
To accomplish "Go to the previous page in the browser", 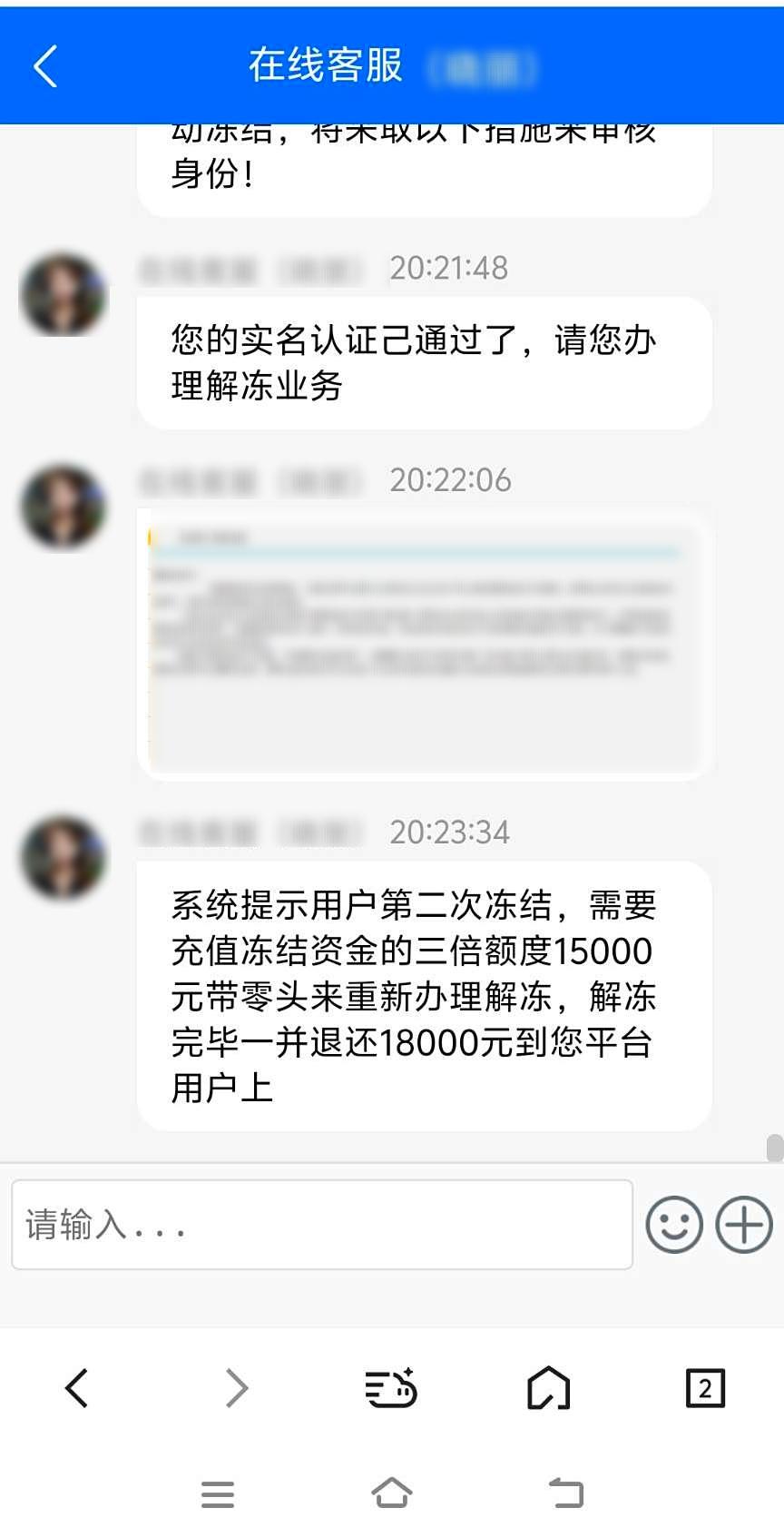I will click(x=78, y=1388).
